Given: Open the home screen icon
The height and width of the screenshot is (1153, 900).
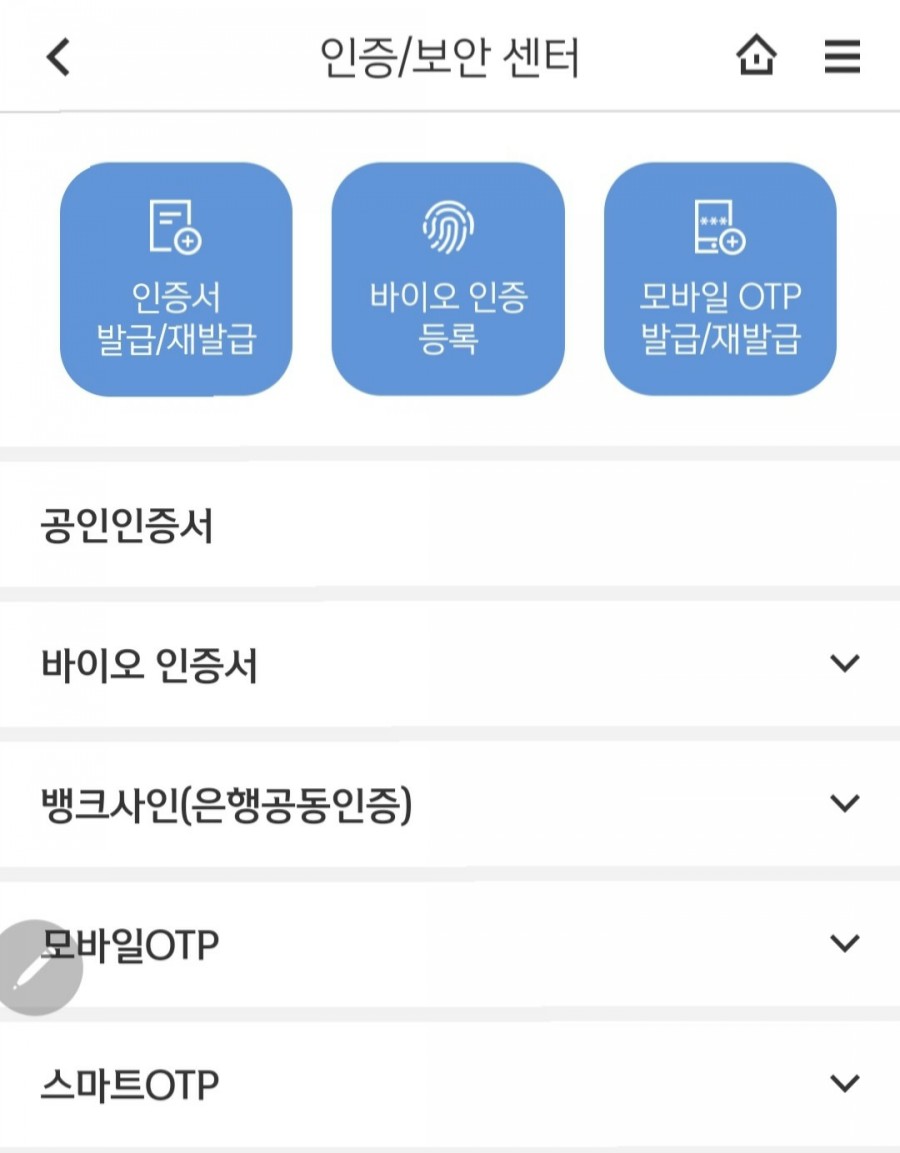Looking at the screenshot, I should [757, 57].
